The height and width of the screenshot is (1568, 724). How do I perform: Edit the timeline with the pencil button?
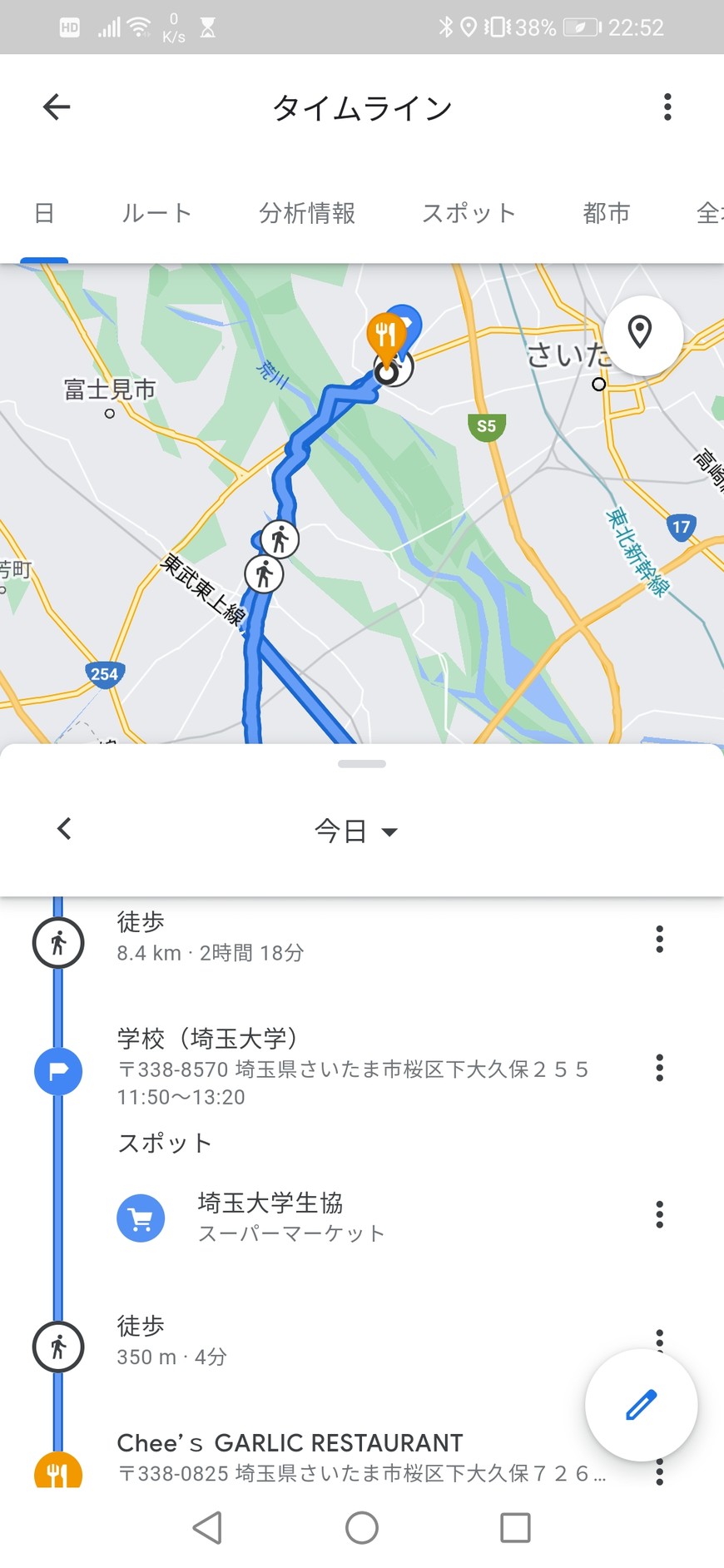[641, 1405]
